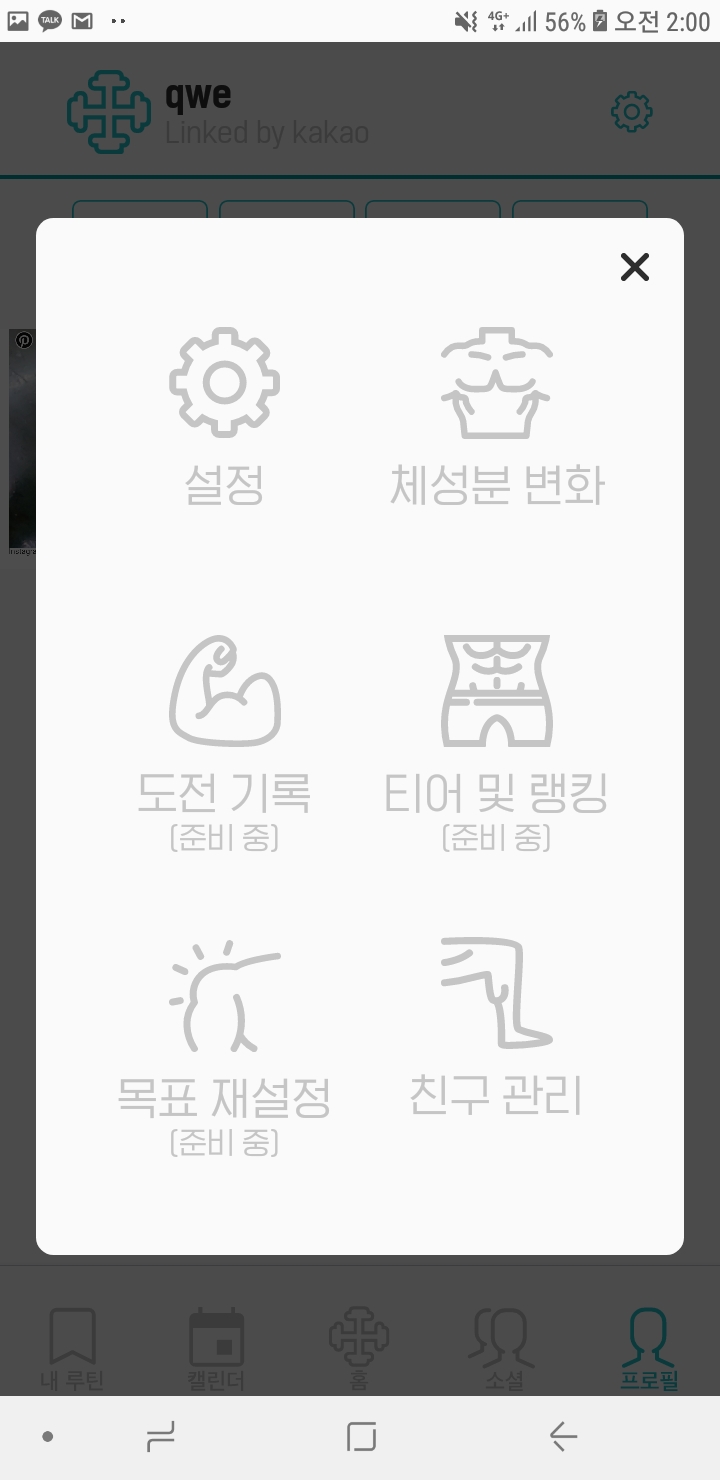Open the recent apps button
The image size is (720, 1480).
(x=160, y=1437)
